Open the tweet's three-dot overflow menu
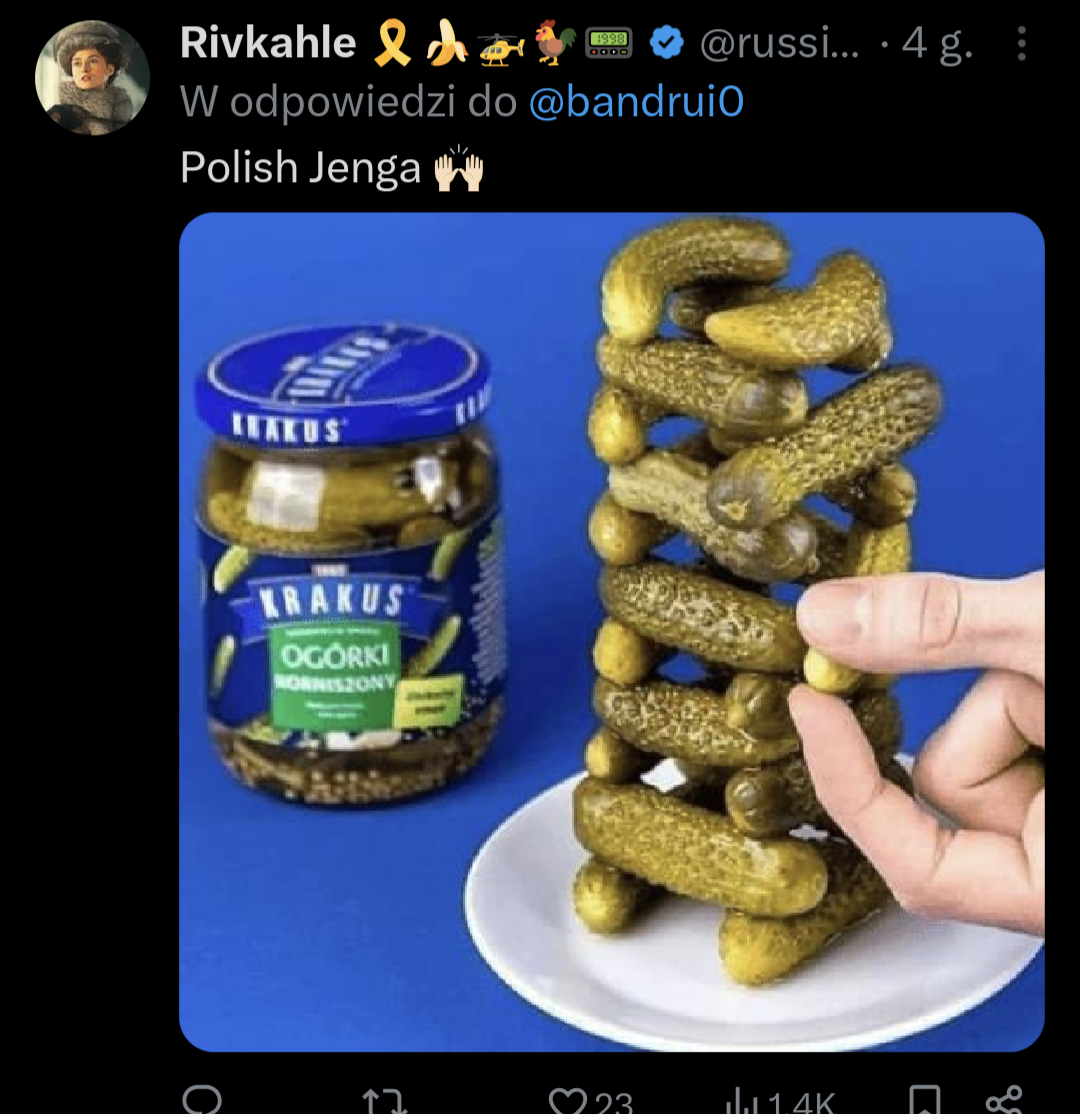 [1021, 45]
